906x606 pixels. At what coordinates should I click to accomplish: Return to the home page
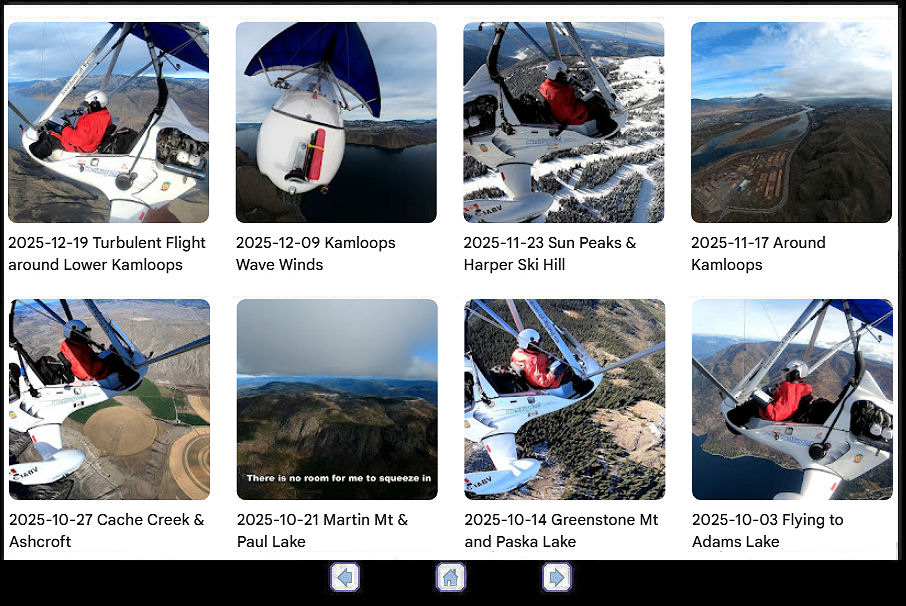click(x=451, y=577)
